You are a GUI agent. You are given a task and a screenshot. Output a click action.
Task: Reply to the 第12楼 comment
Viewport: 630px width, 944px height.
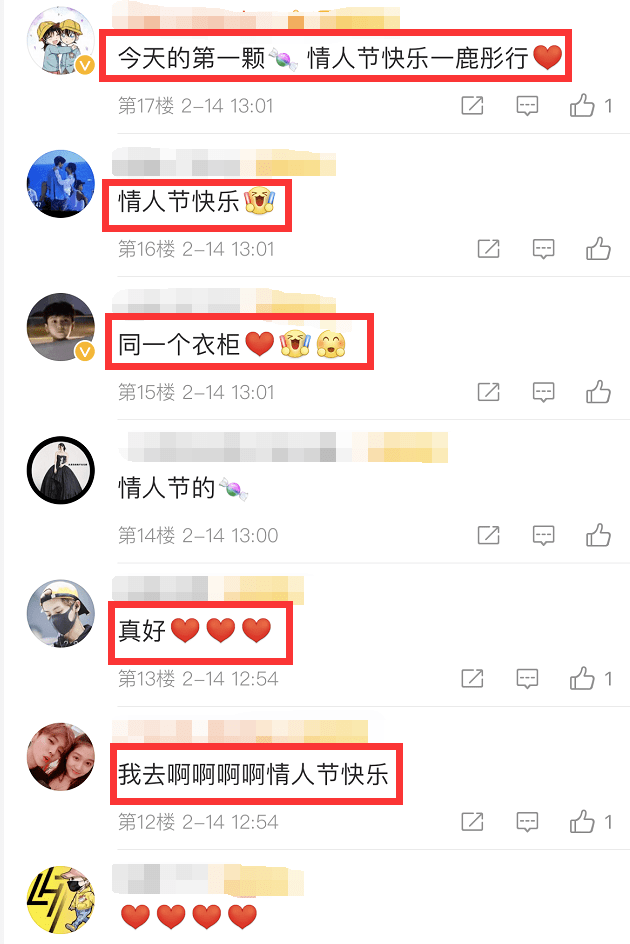coord(528,822)
